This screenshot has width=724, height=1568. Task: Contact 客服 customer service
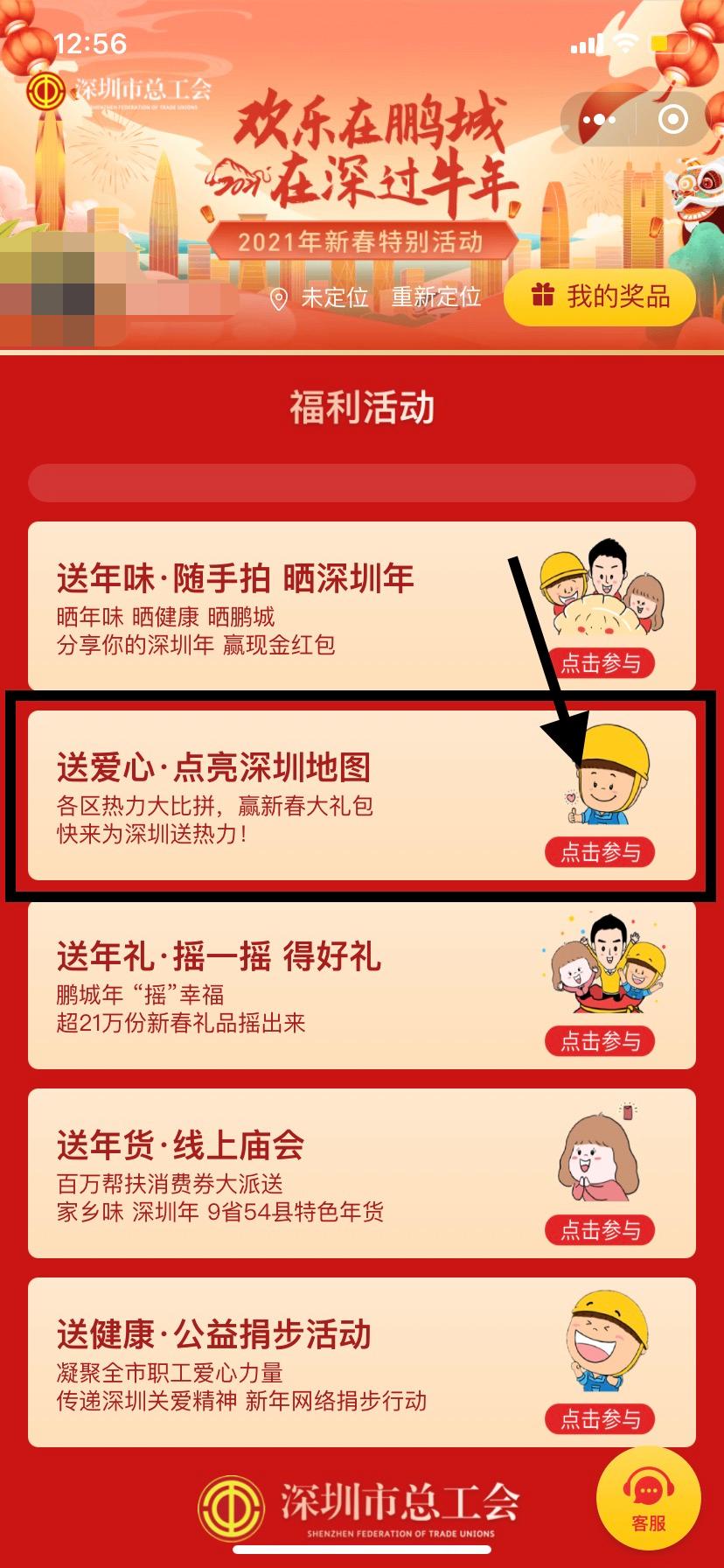(x=648, y=1501)
